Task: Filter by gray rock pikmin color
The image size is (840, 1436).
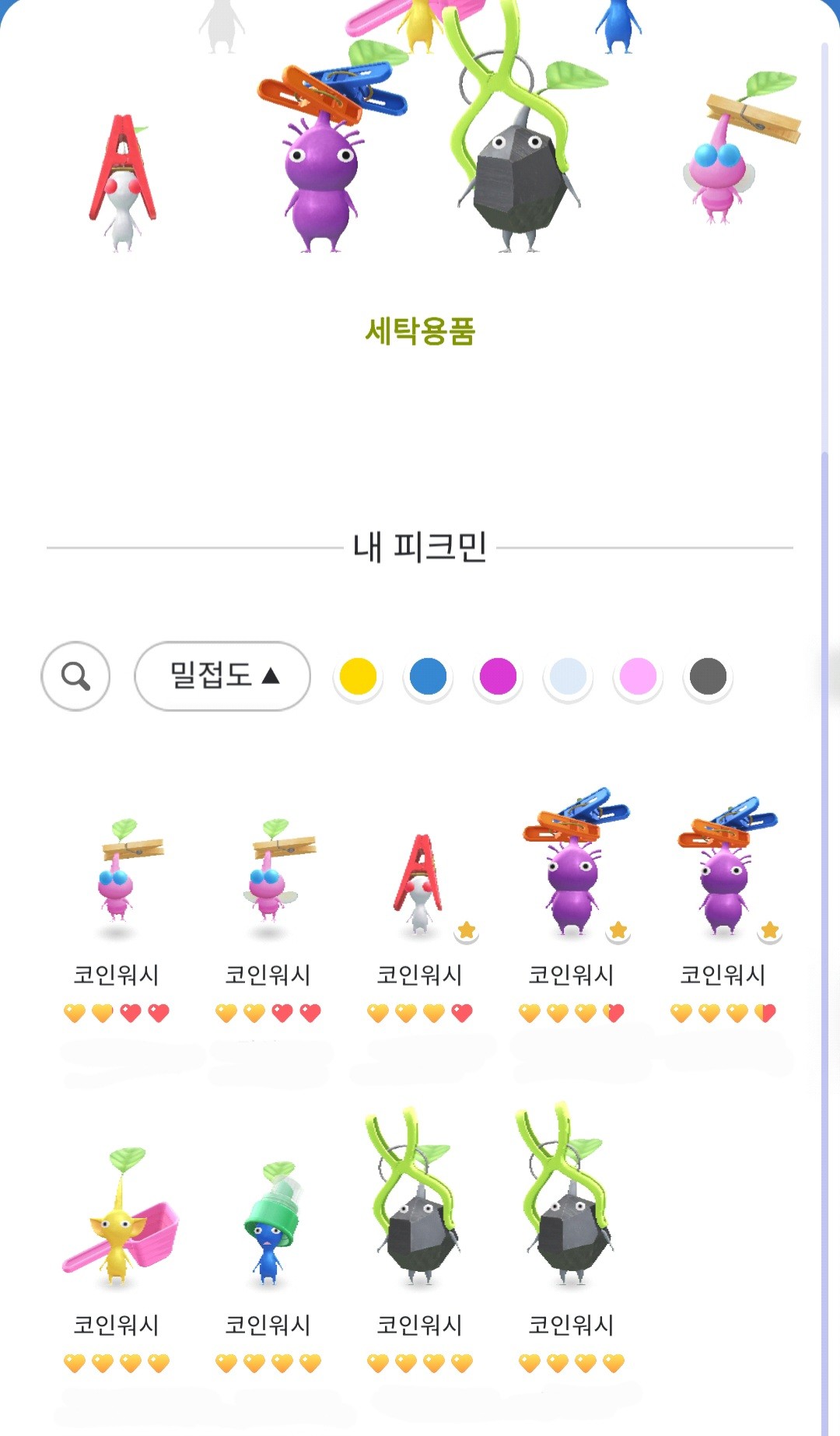Action: pyautogui.click(x=708, y=676)
